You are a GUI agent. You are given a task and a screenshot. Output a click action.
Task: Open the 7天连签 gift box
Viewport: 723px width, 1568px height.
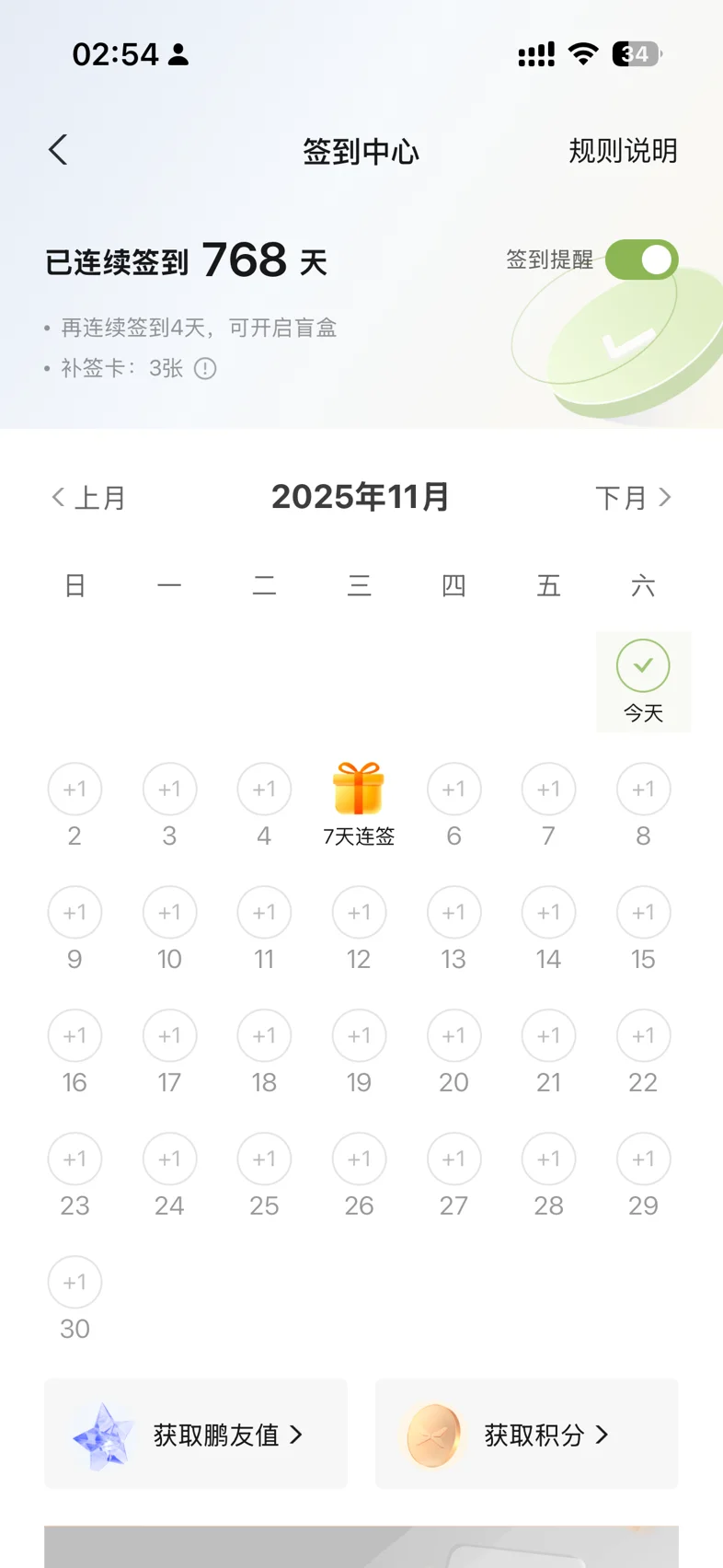pos(359,790)
